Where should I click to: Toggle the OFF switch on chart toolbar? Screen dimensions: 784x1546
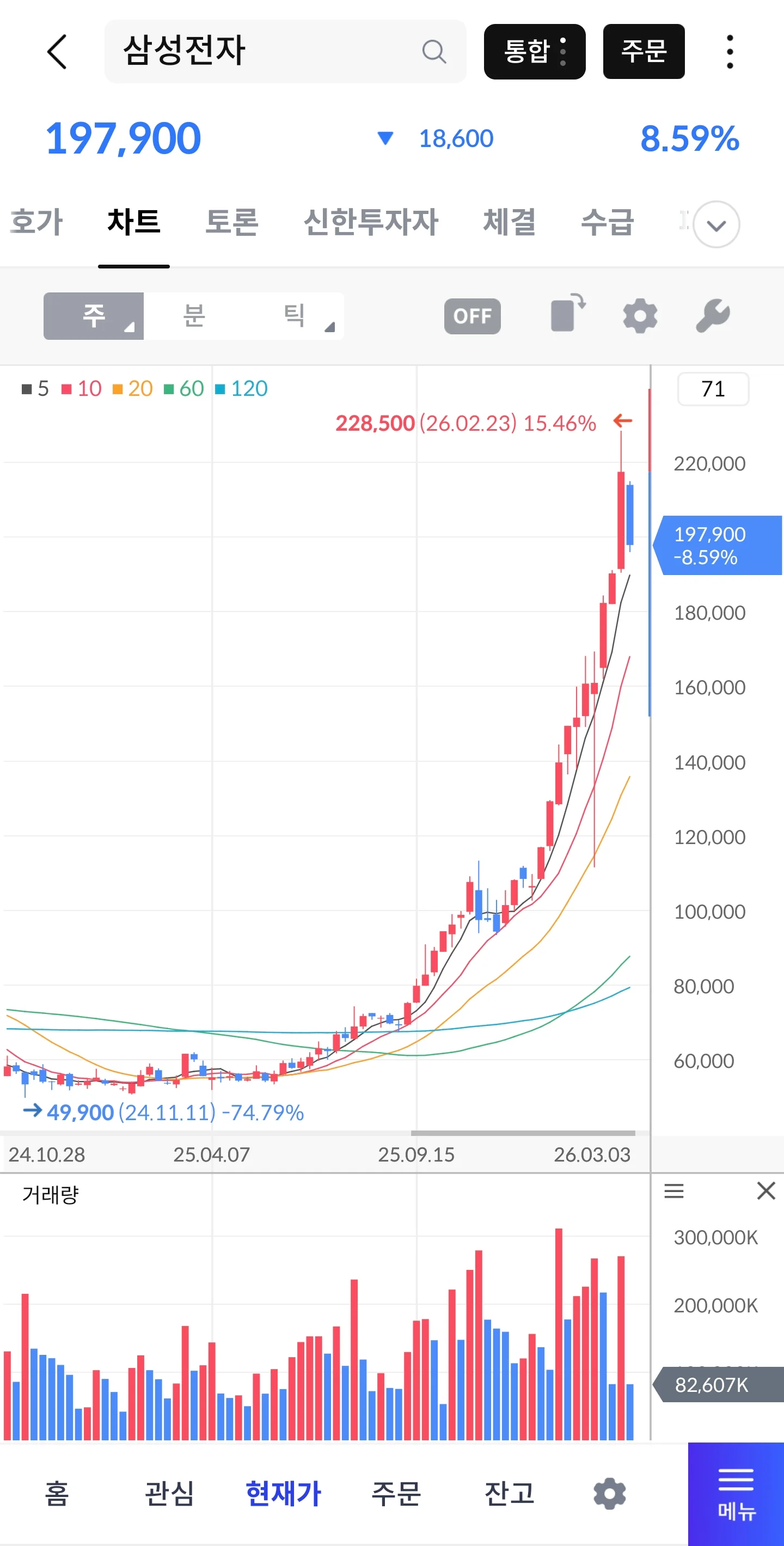click(472, 316)
